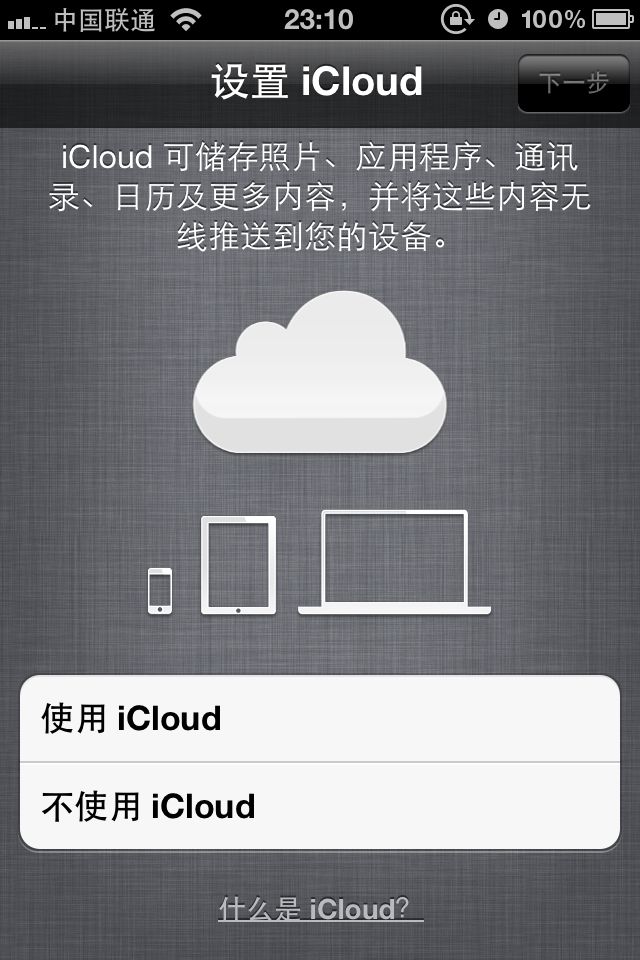
Task: Choose the 不使用 iCloud option
Action: (320, 806)
